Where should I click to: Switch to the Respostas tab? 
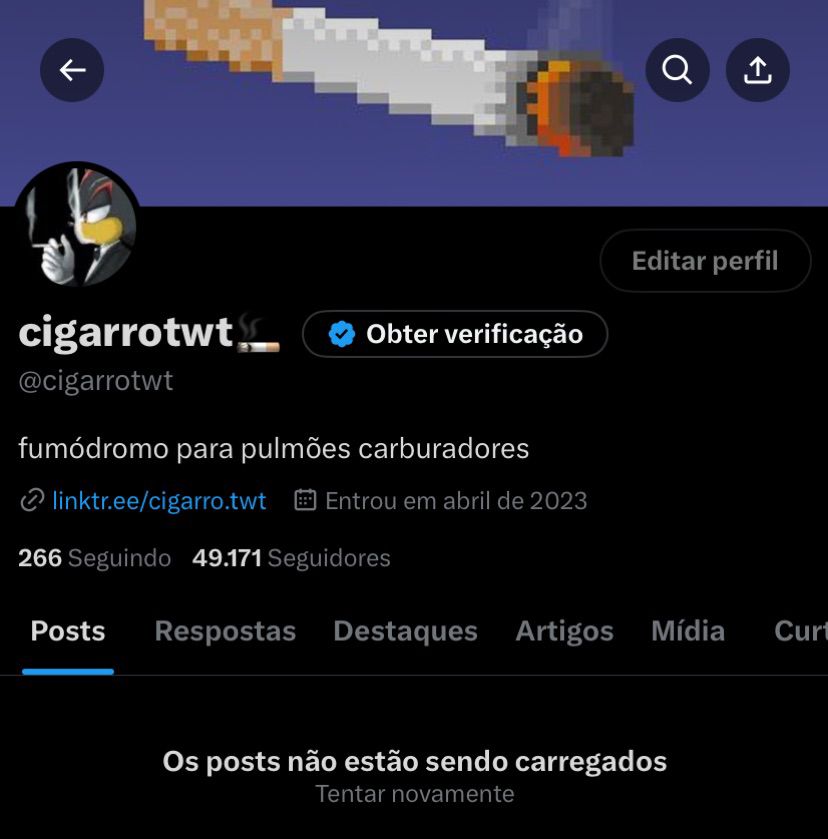click(224, 631)
